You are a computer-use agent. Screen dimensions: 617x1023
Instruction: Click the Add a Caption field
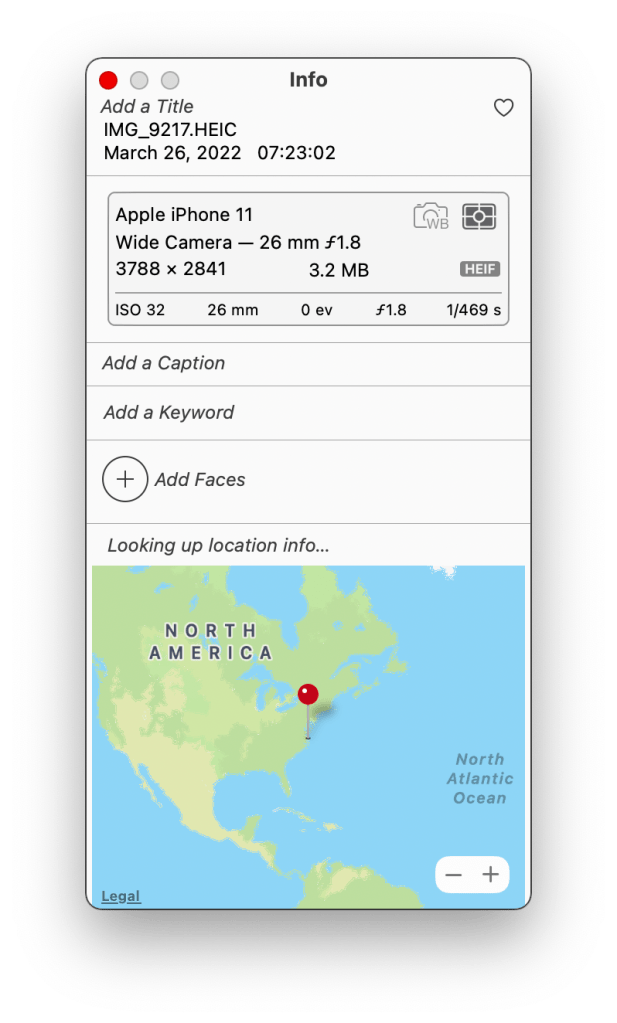[164, 363]
